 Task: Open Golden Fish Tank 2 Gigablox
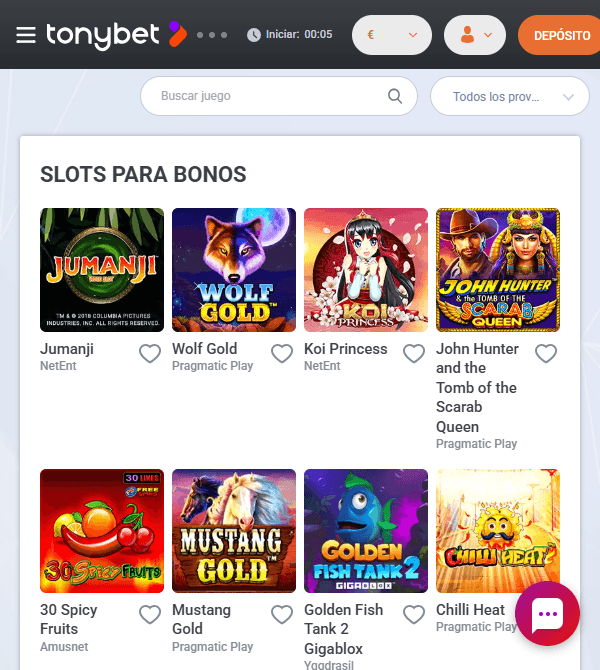[x=366, y=531]
